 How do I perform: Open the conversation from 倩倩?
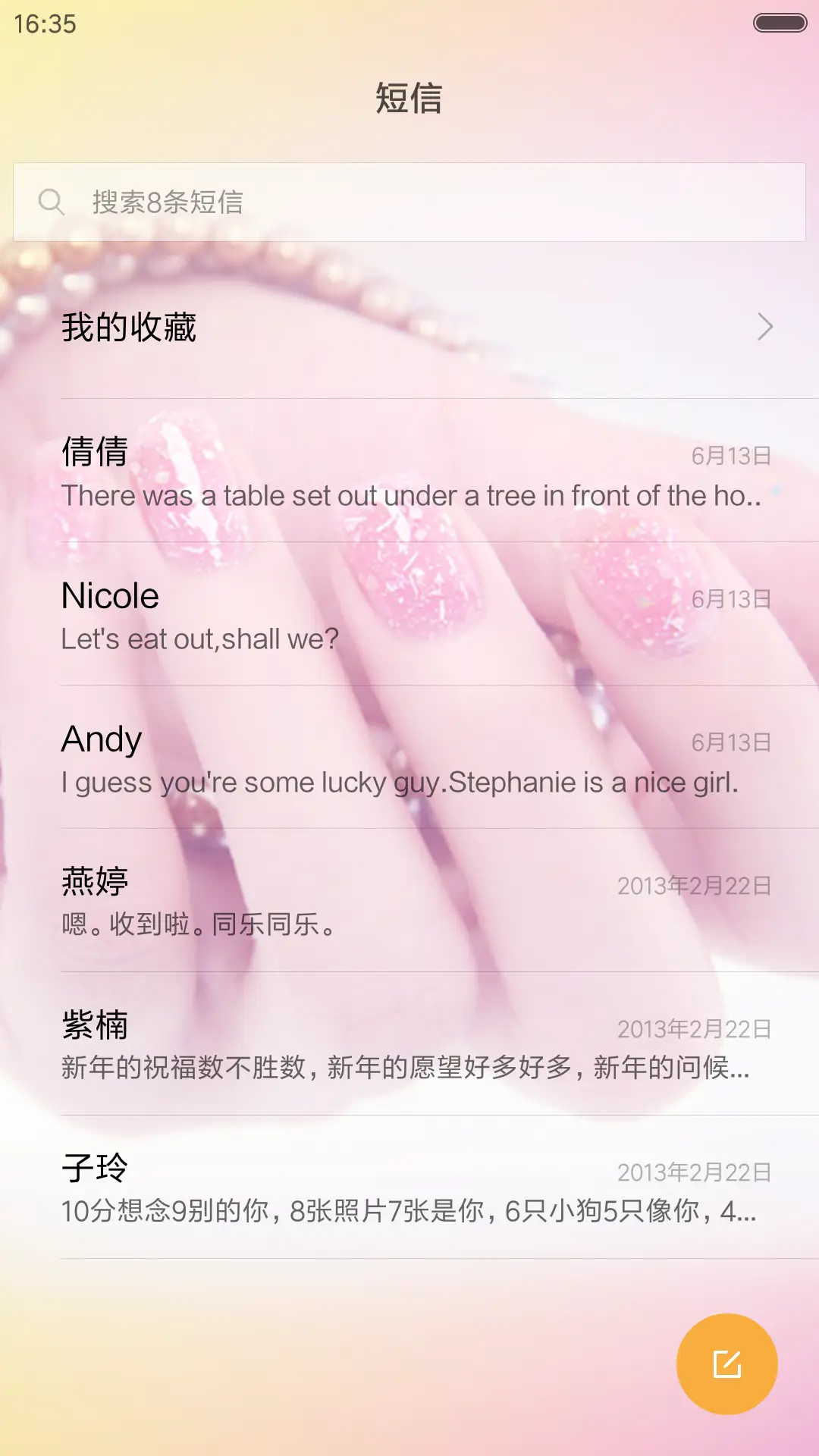click(x=409, y=472)
